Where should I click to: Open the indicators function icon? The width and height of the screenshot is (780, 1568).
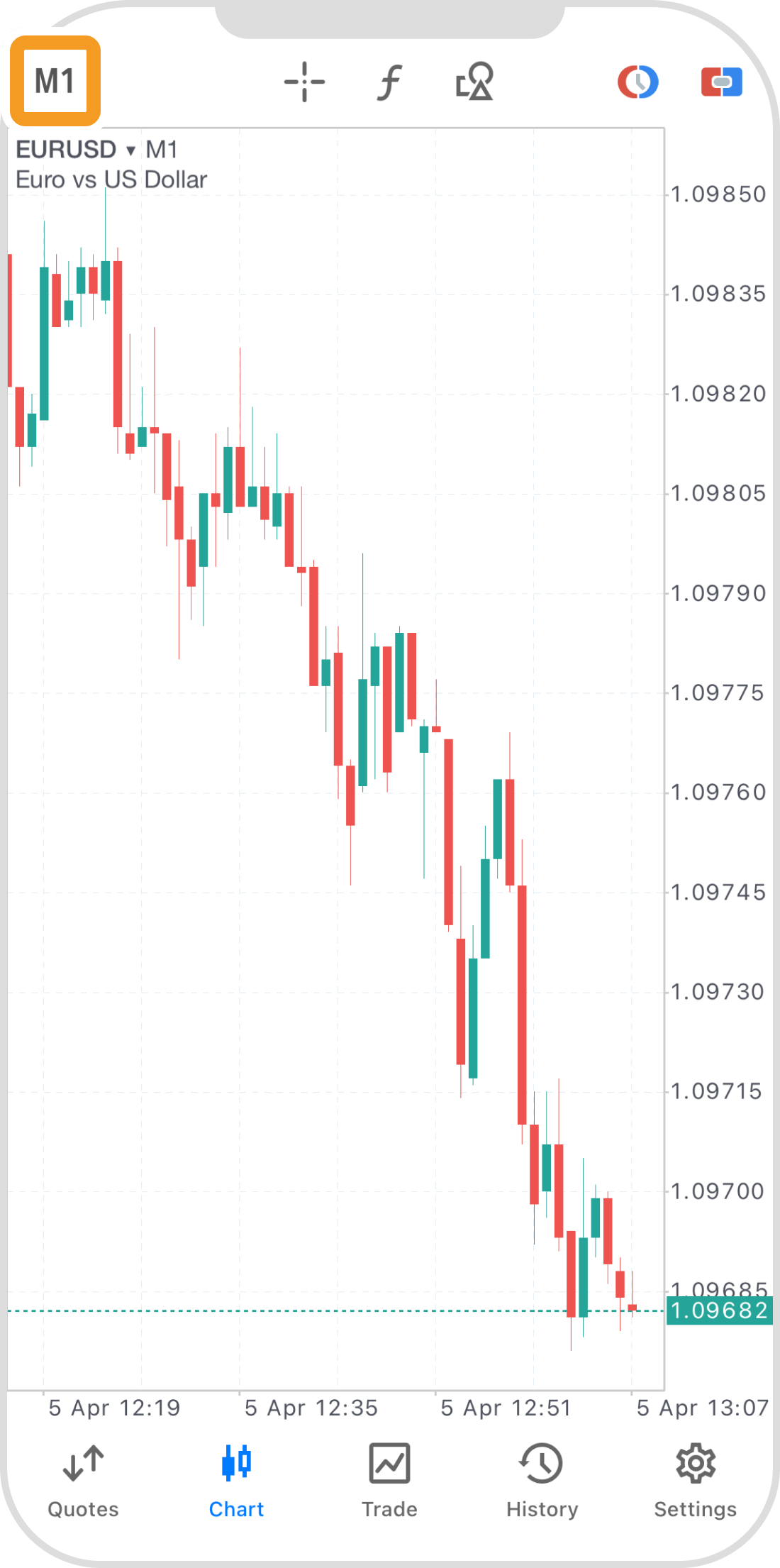389,82
